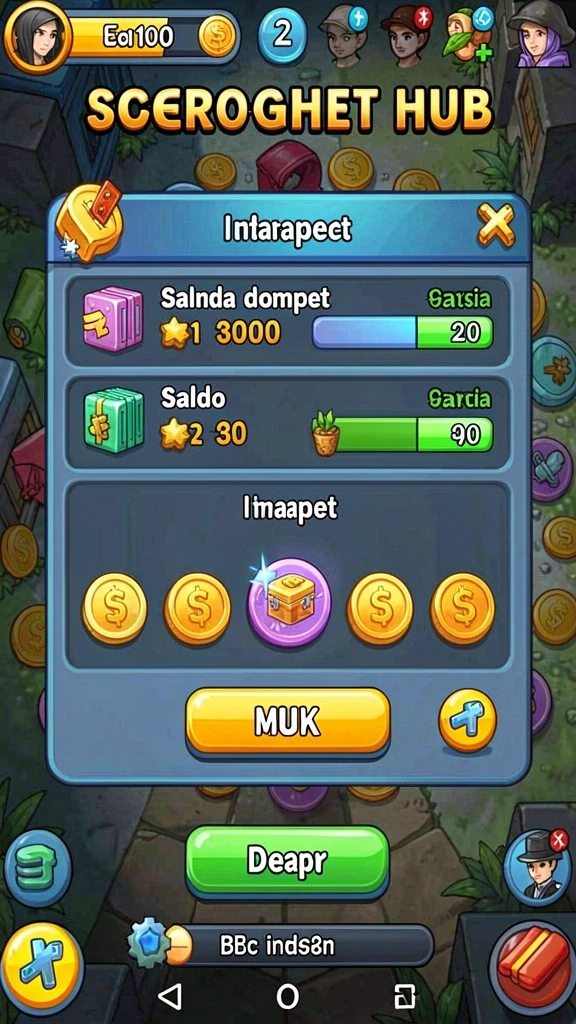Open the Saldo row
The image size is (576, 1024).
(x=287, y=423)
